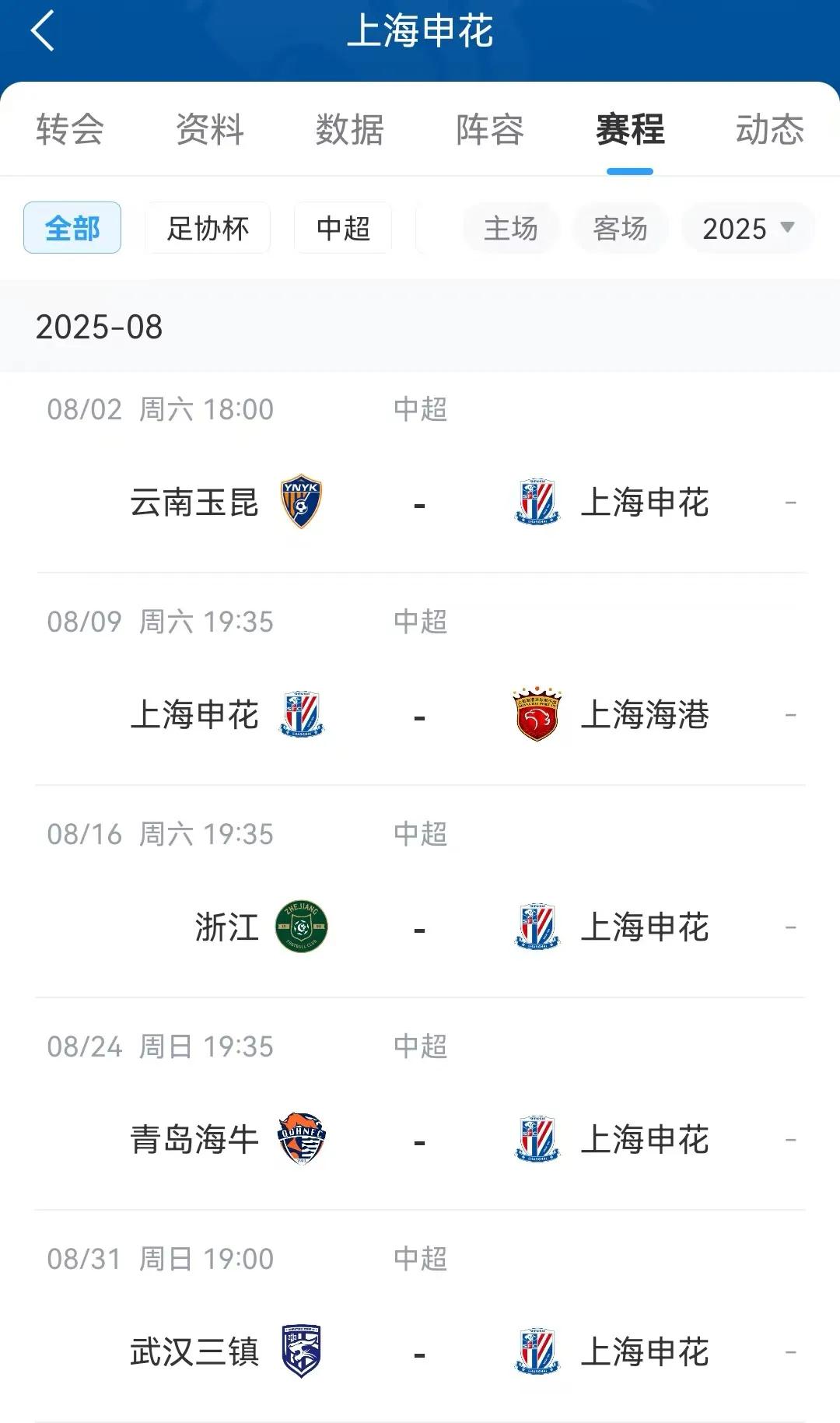Select the 全部 filter chip
This screenshot has height=1423, width=840.
[72, 228]
